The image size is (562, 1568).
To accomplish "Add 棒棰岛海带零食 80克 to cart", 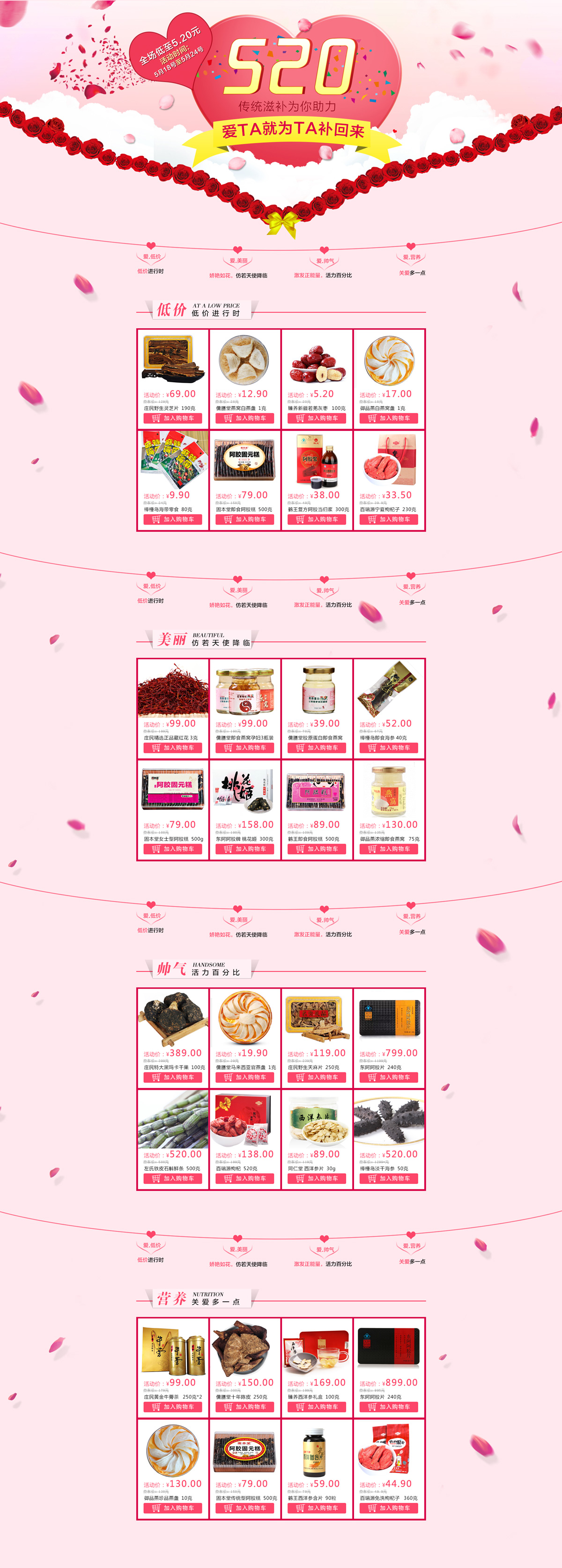I will click(x=172, y=519).
